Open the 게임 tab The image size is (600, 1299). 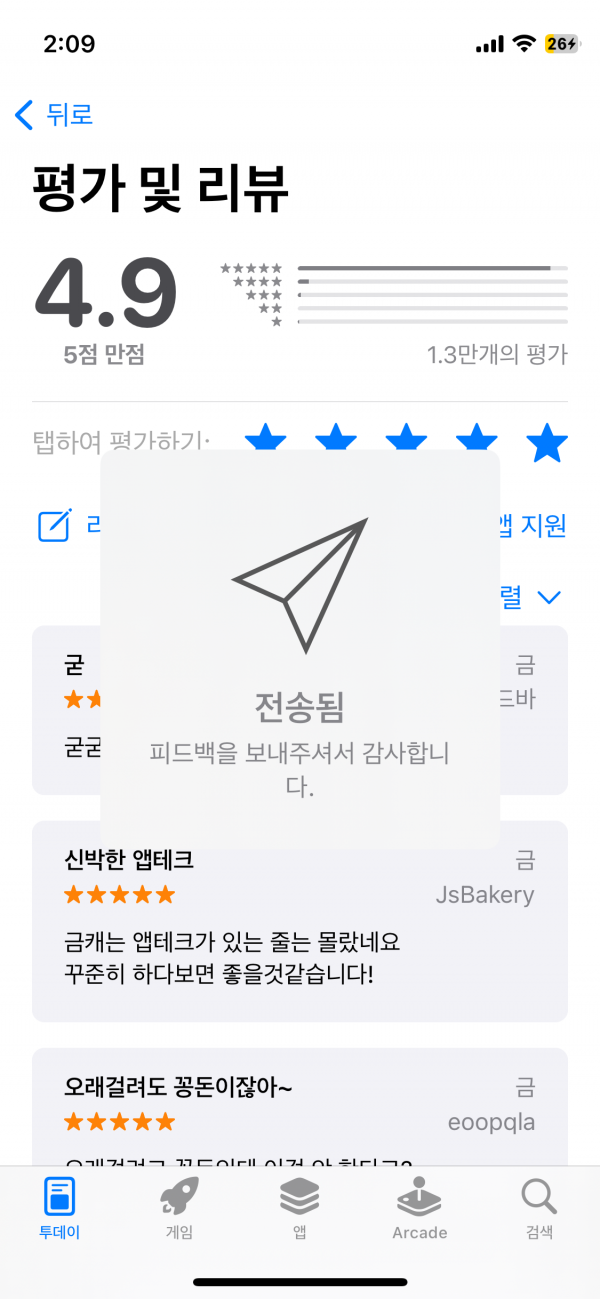point(179,1208)
